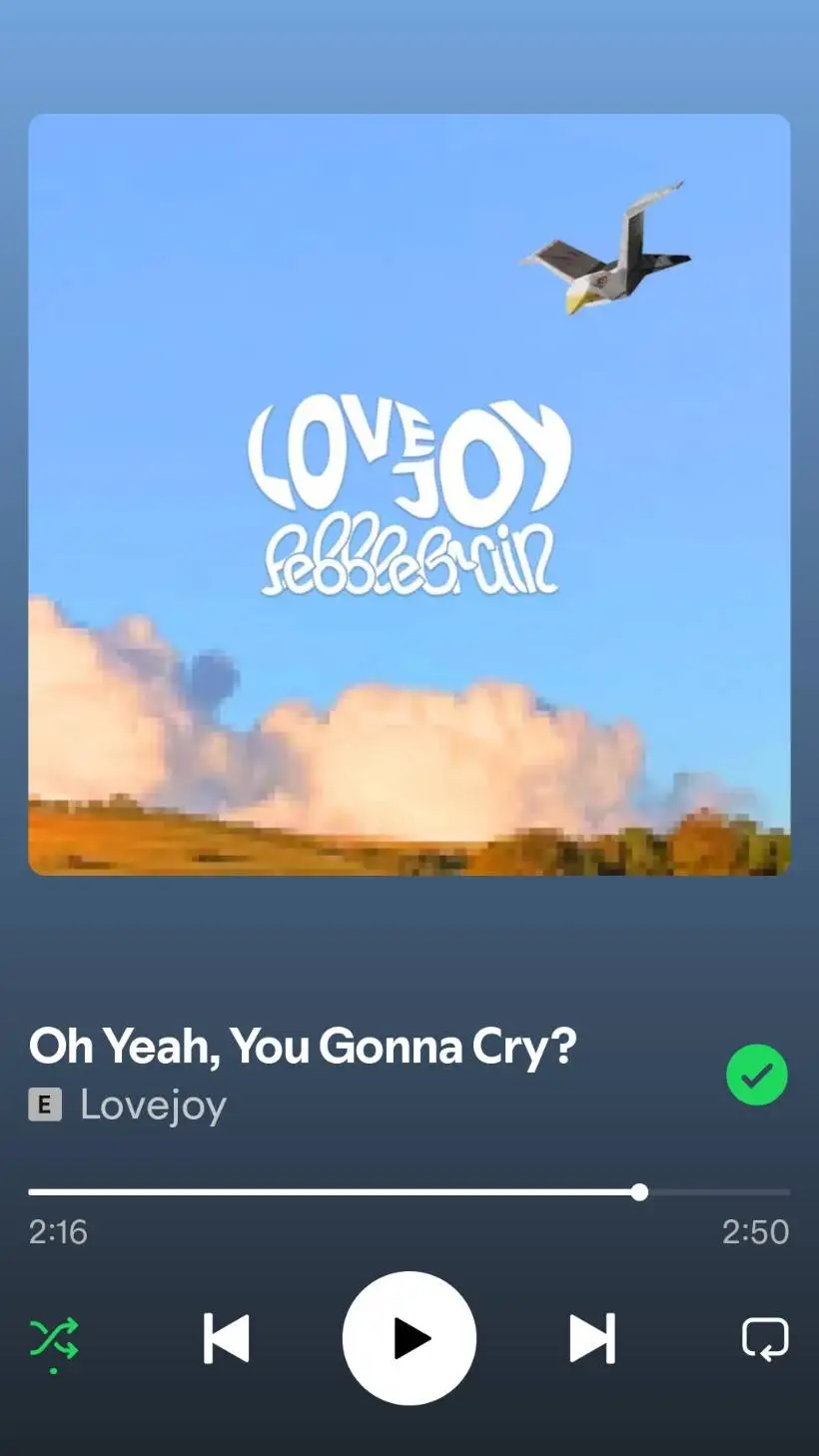Image resolution: width=819 pixels, height=1456 pixels.
Task: Toggle shuffle mode off
Action: click(54, 1338)
